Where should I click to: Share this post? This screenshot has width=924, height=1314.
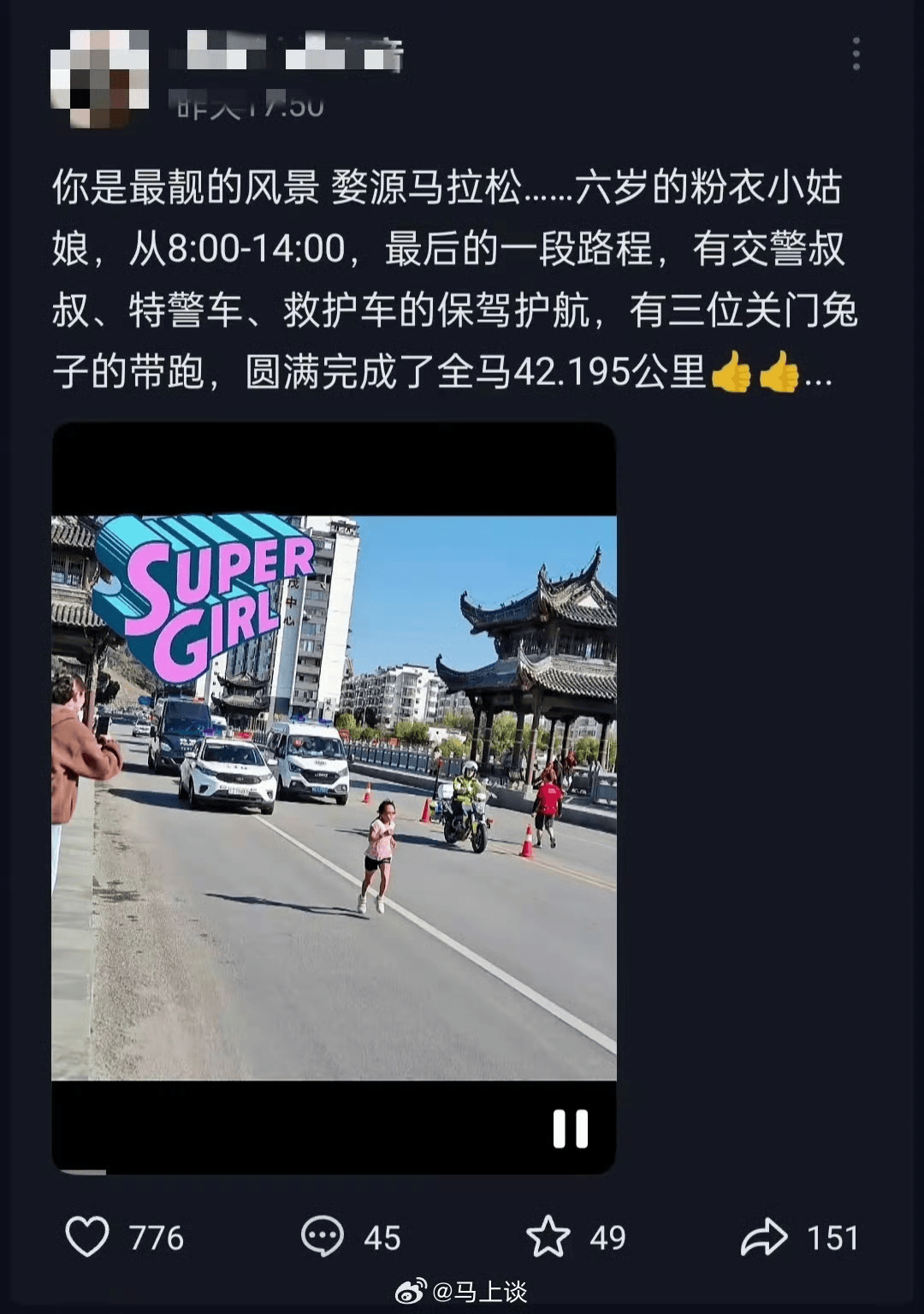tap(763, 1237)
